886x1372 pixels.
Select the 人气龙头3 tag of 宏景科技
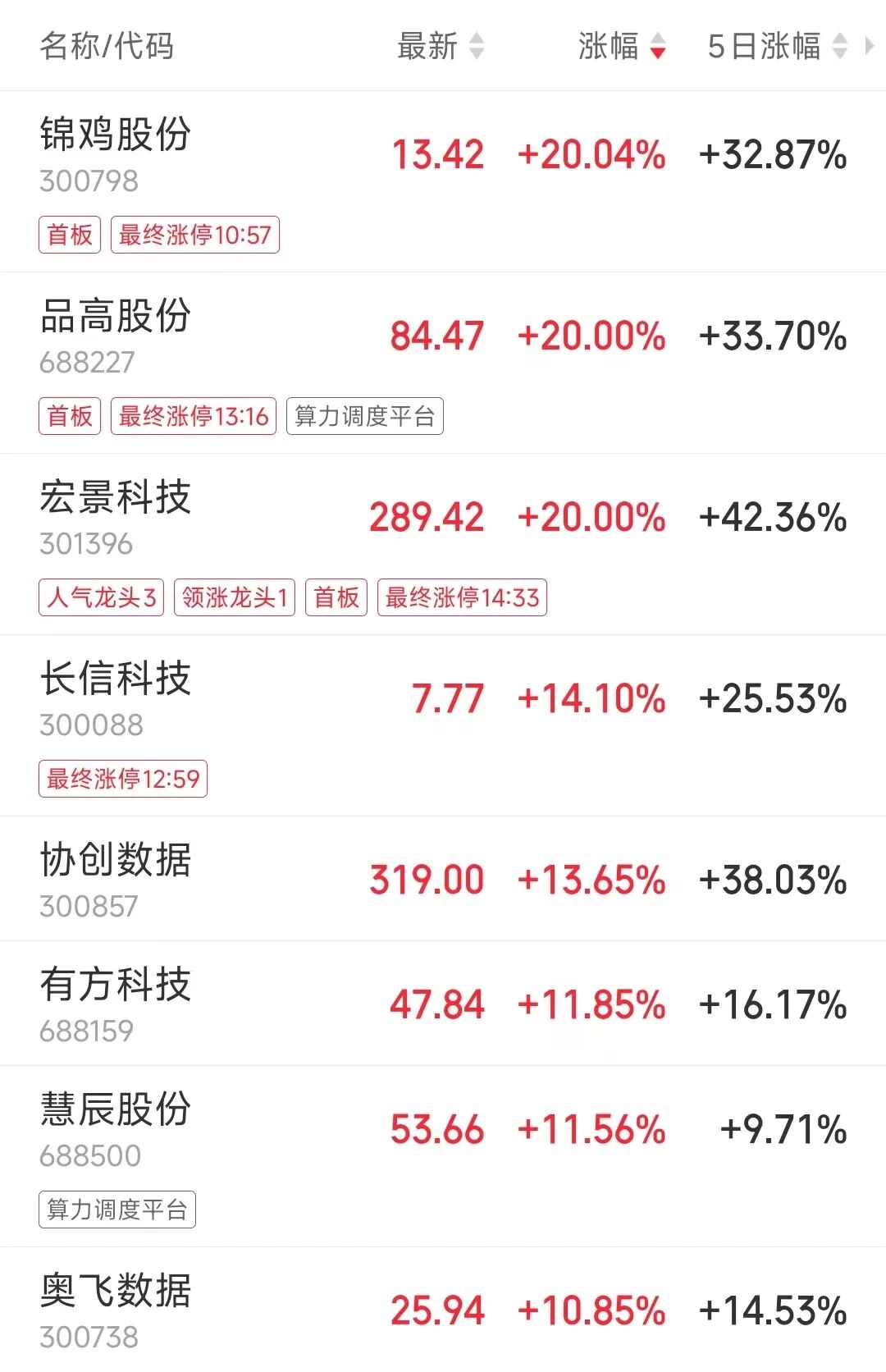point(100,598)
